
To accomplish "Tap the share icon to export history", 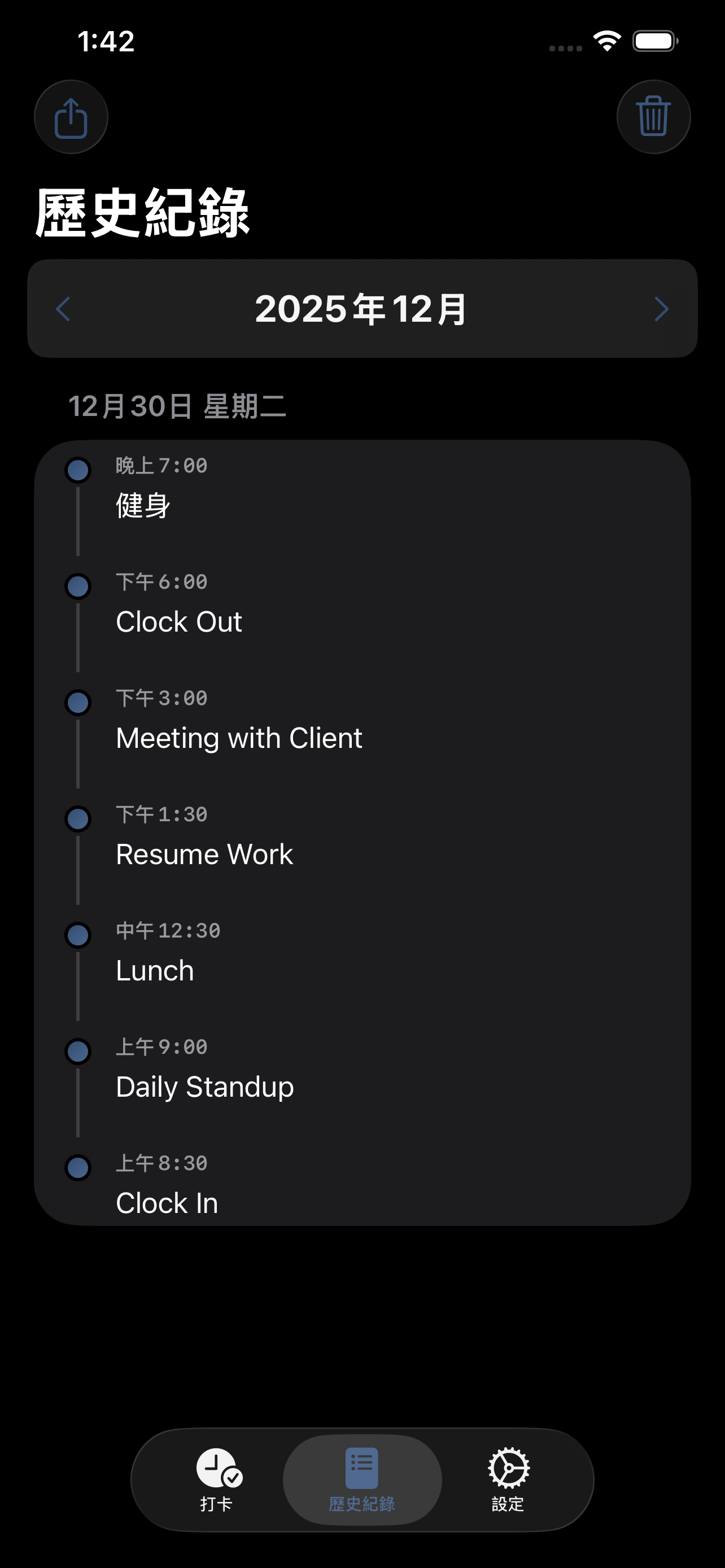I will tap(71, 117).
